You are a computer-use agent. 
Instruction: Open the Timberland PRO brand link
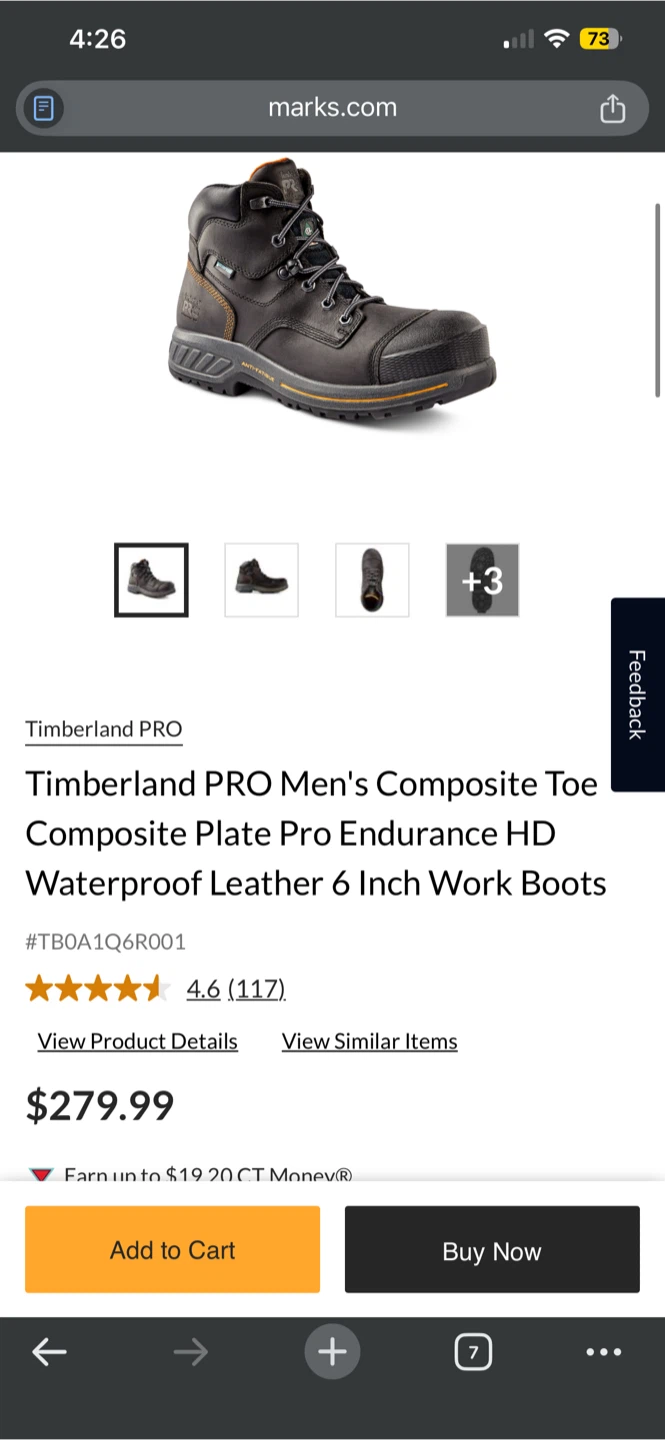click(x=104, y=729)
